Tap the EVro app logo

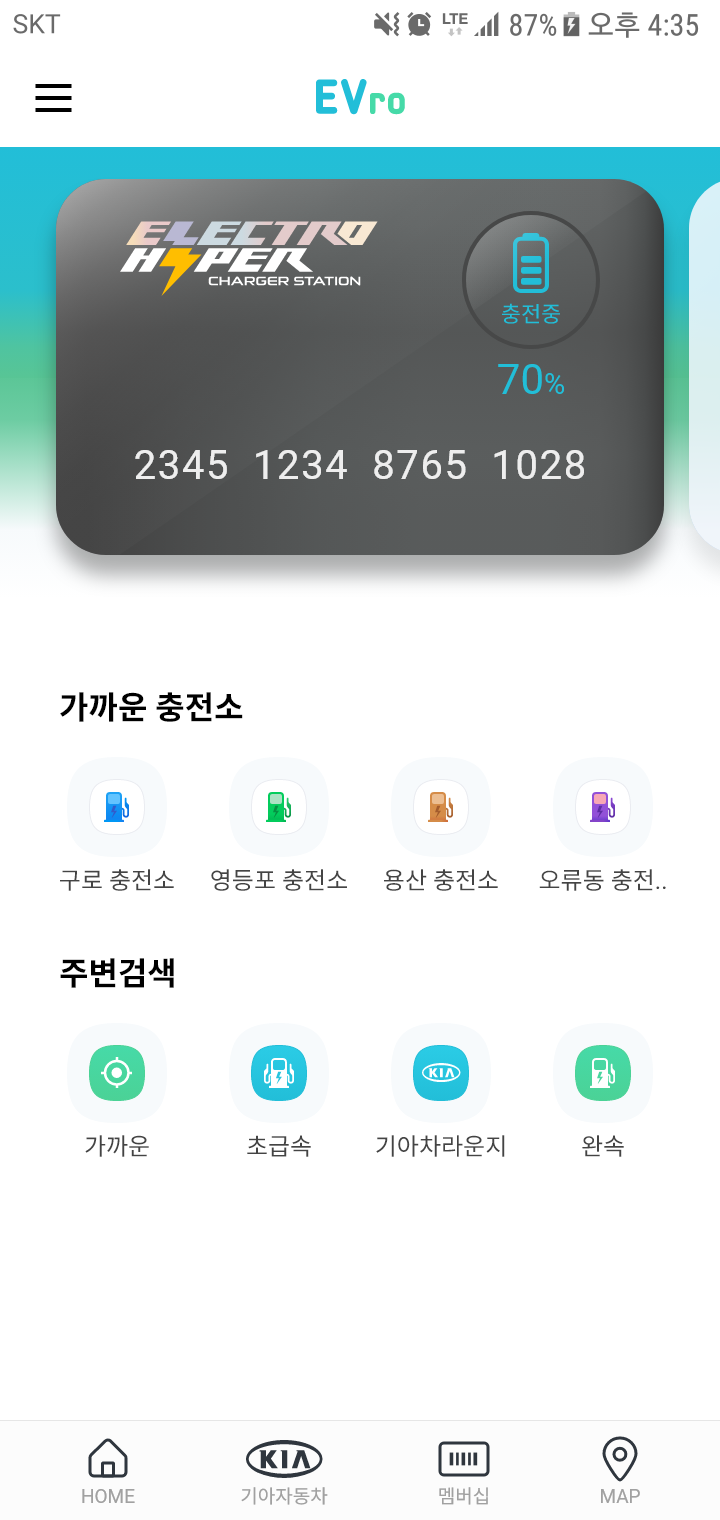pyautogui.click(x=359, y=98)
